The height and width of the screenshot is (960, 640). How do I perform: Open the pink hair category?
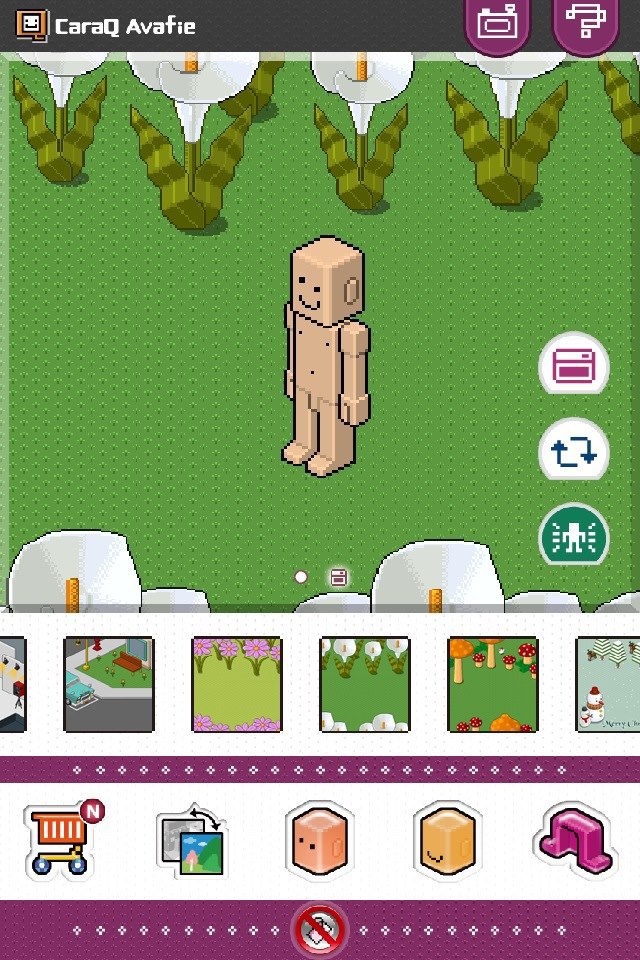click(576, 838)
